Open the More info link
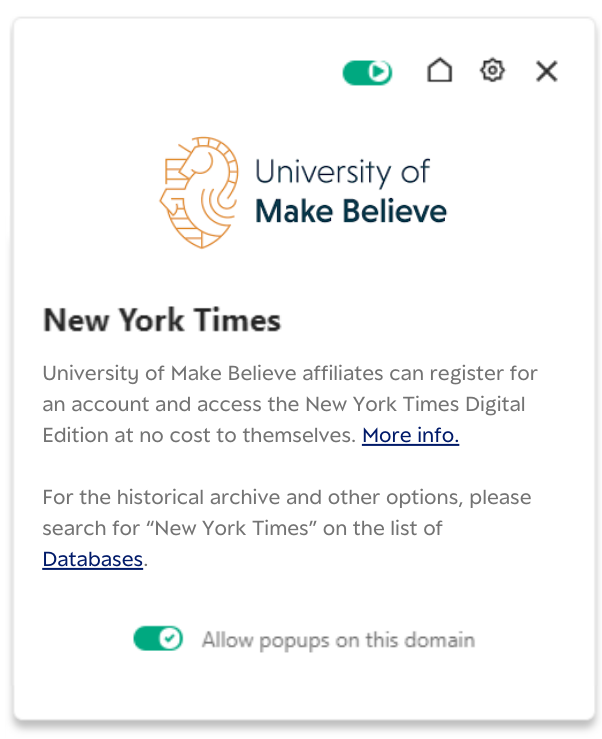602x739 pixels. click(x=410, y=435)
